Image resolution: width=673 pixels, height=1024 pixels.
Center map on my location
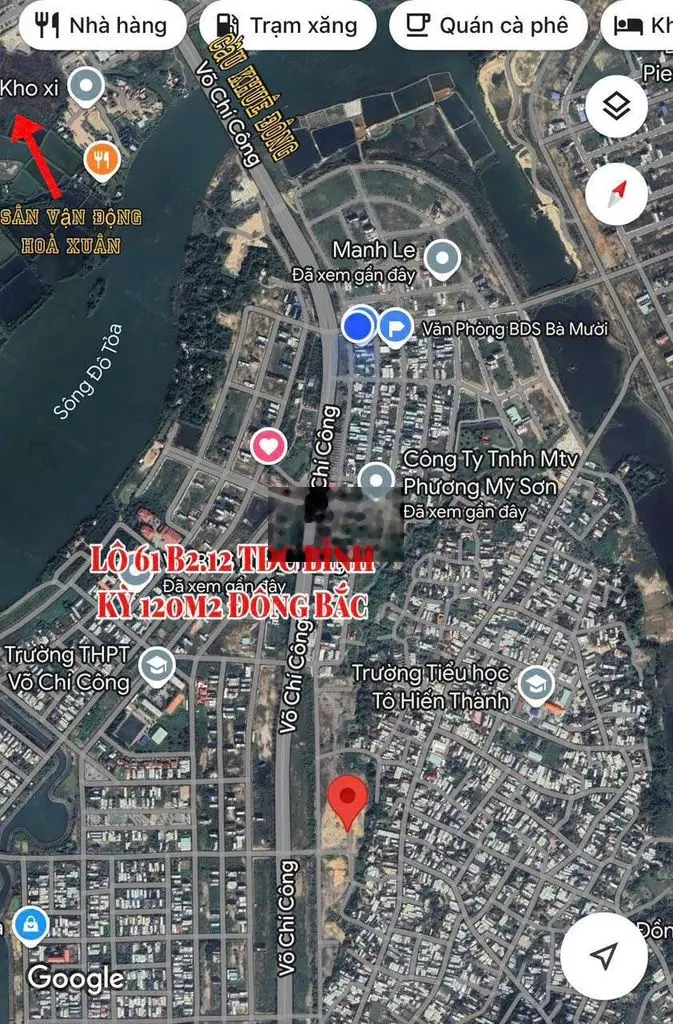(603, 955)
